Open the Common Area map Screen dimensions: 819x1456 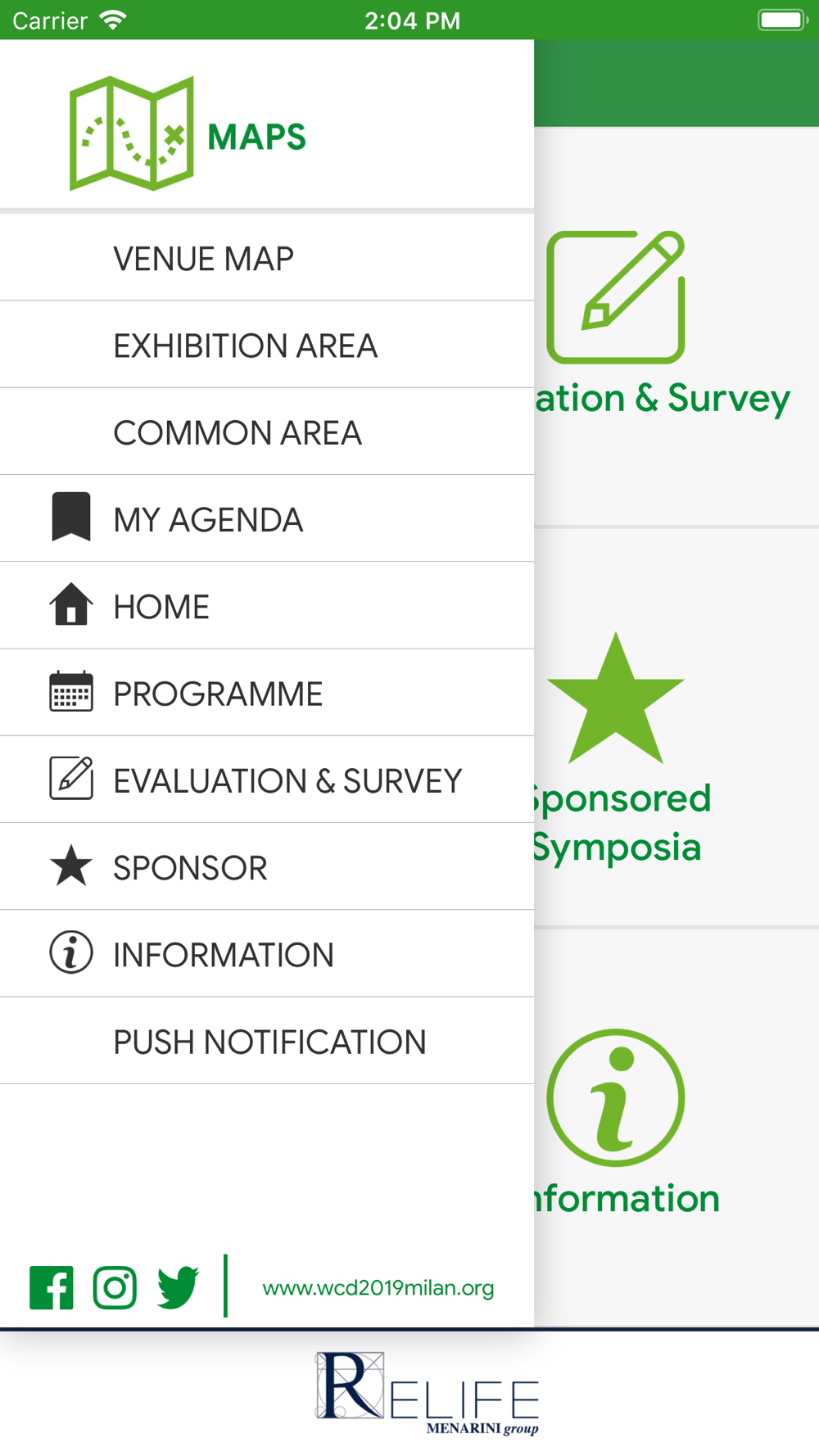pyautogui.click(x=267, y=432)
